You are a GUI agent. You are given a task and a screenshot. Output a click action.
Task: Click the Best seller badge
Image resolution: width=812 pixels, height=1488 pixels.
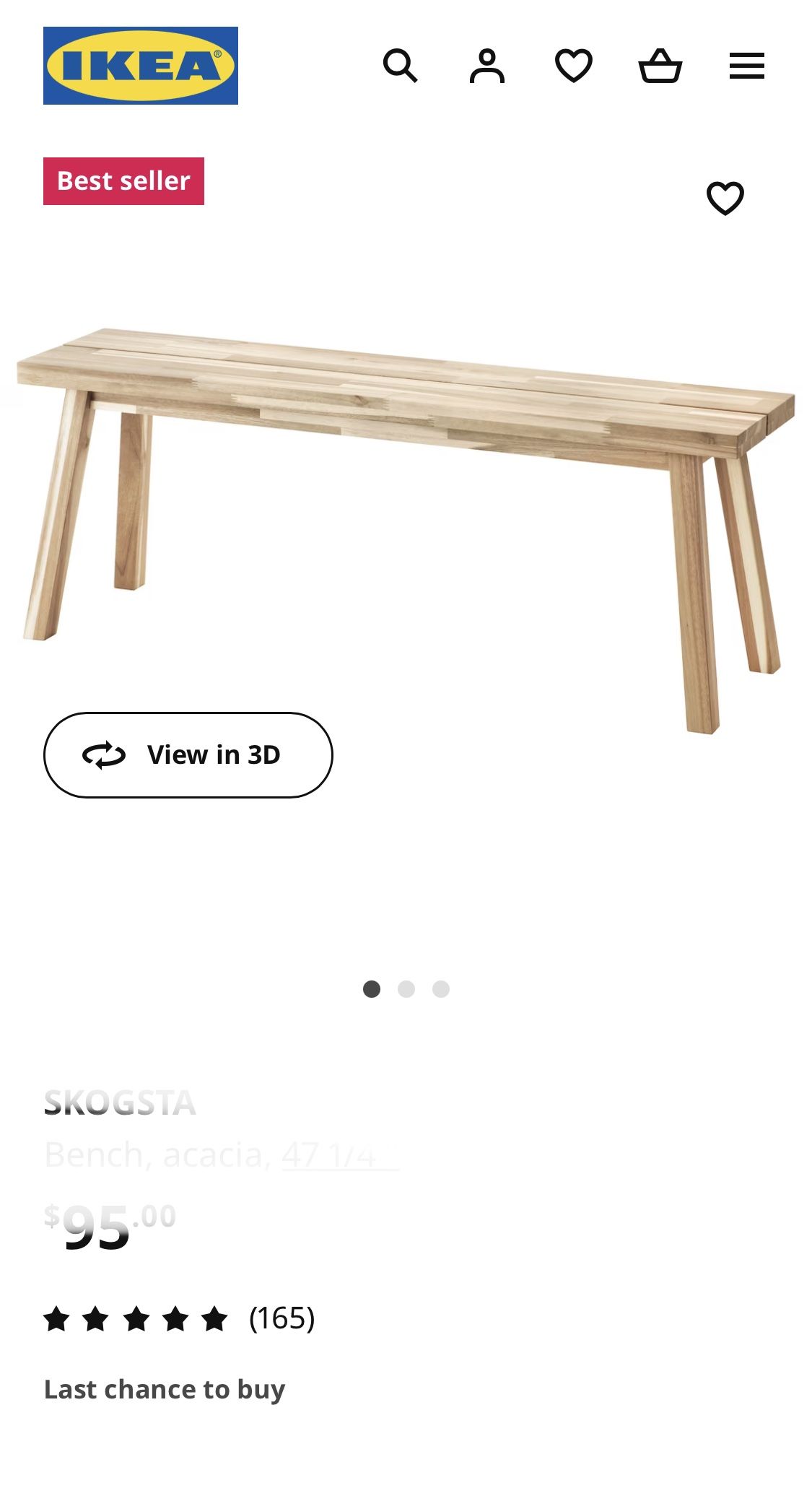coord(123,180)
